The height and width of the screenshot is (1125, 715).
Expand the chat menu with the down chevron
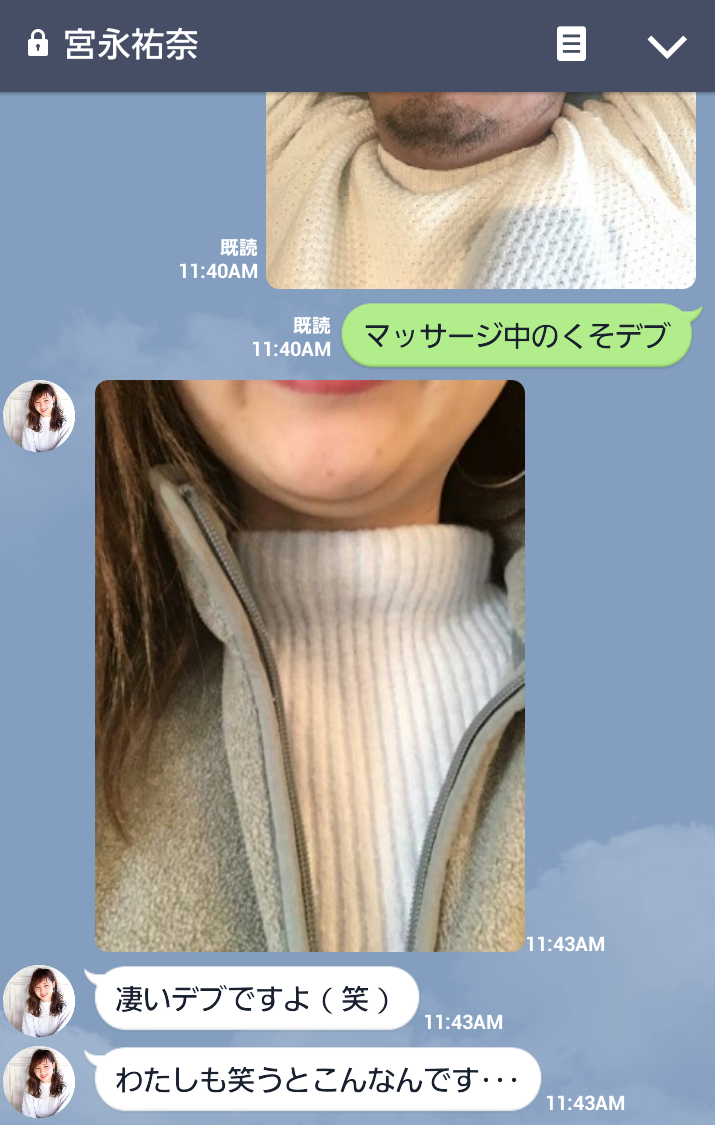point(667,46)
